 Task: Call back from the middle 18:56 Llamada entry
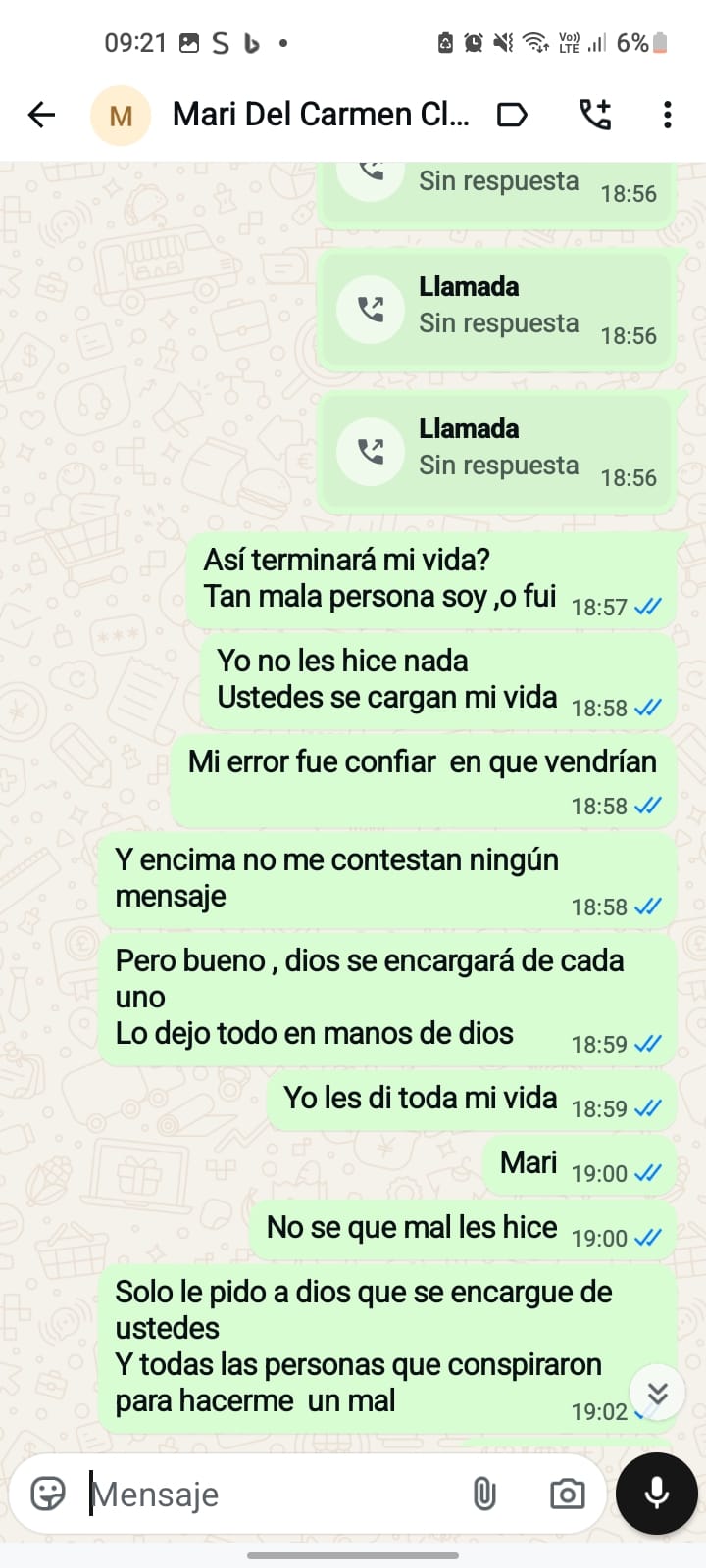click(x=371, y=310)
